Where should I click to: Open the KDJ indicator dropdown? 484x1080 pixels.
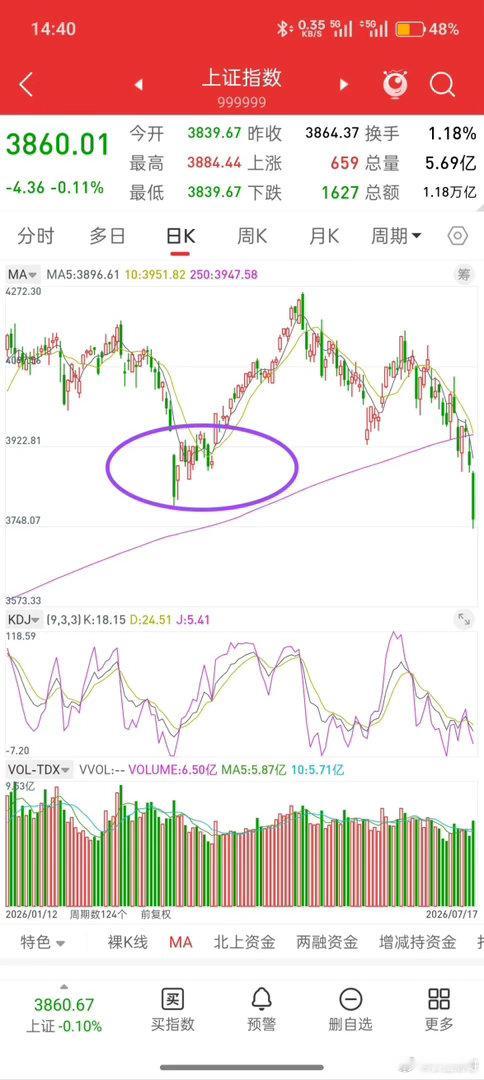click(25, 620)
